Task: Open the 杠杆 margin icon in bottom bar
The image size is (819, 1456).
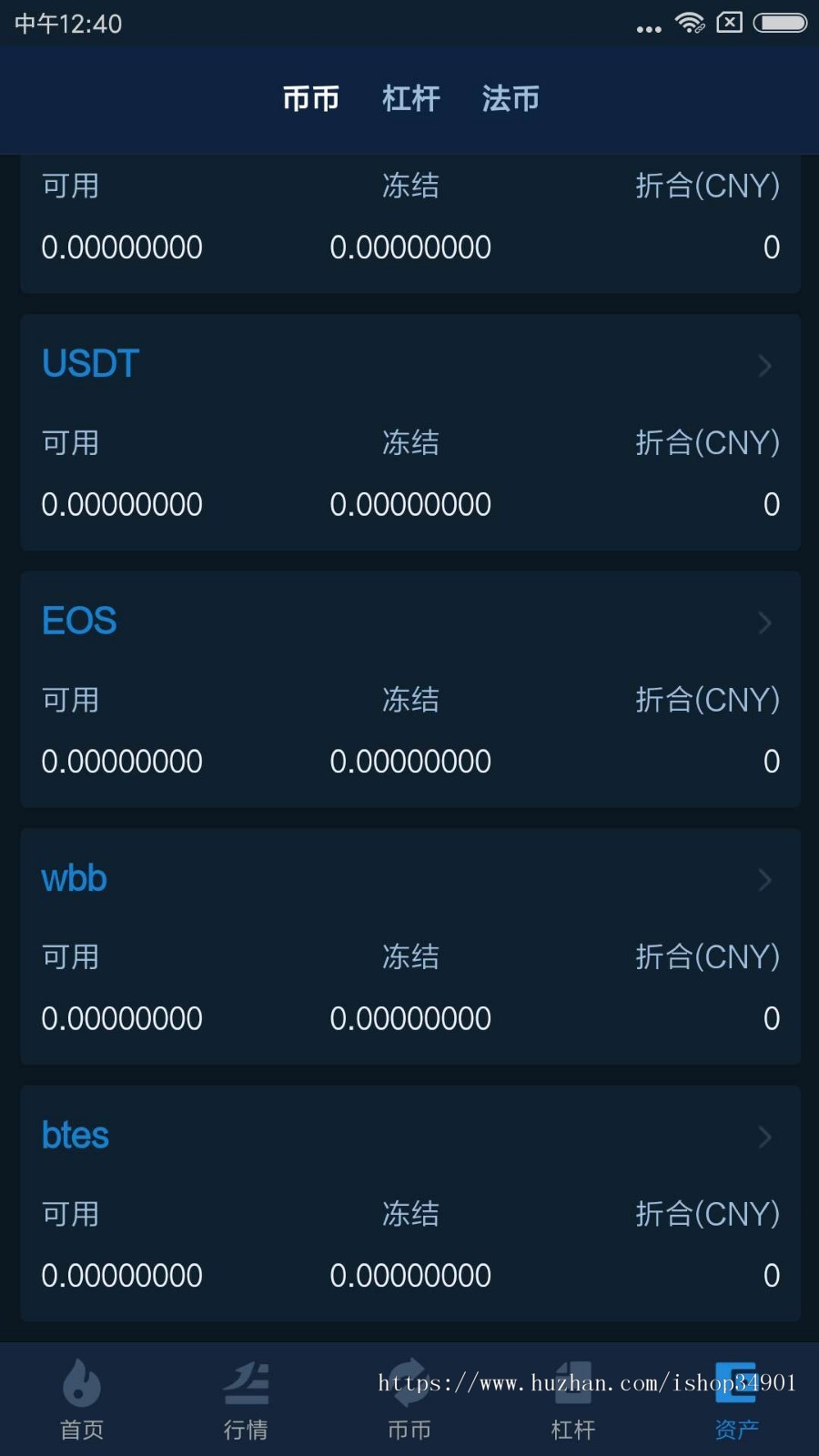Action: (x=572, y=1383)
